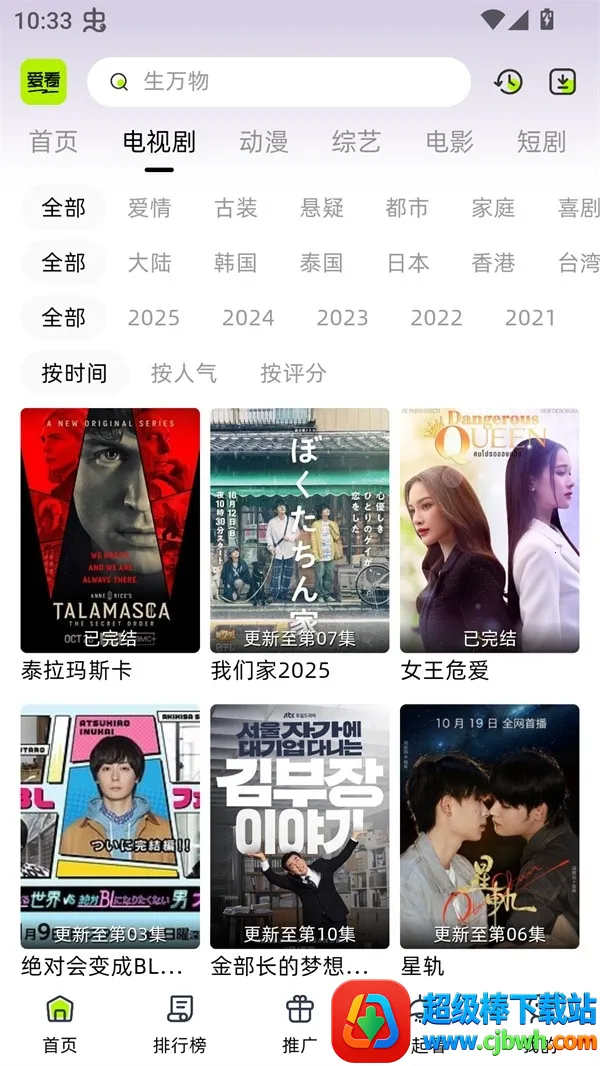
Task: Open the 女王危爱 show card
Action: 490,530
